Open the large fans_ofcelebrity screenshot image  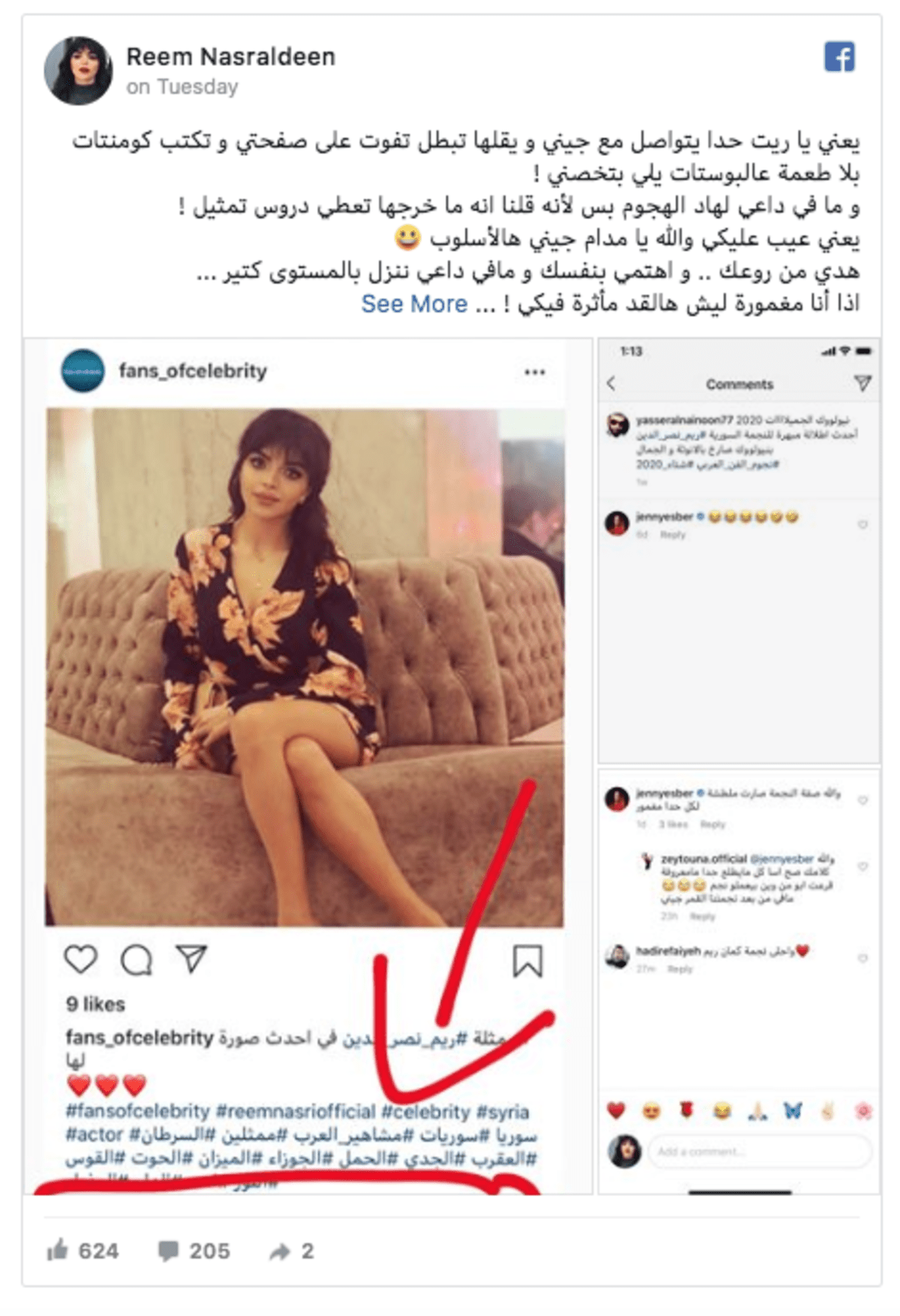[306, 765]
